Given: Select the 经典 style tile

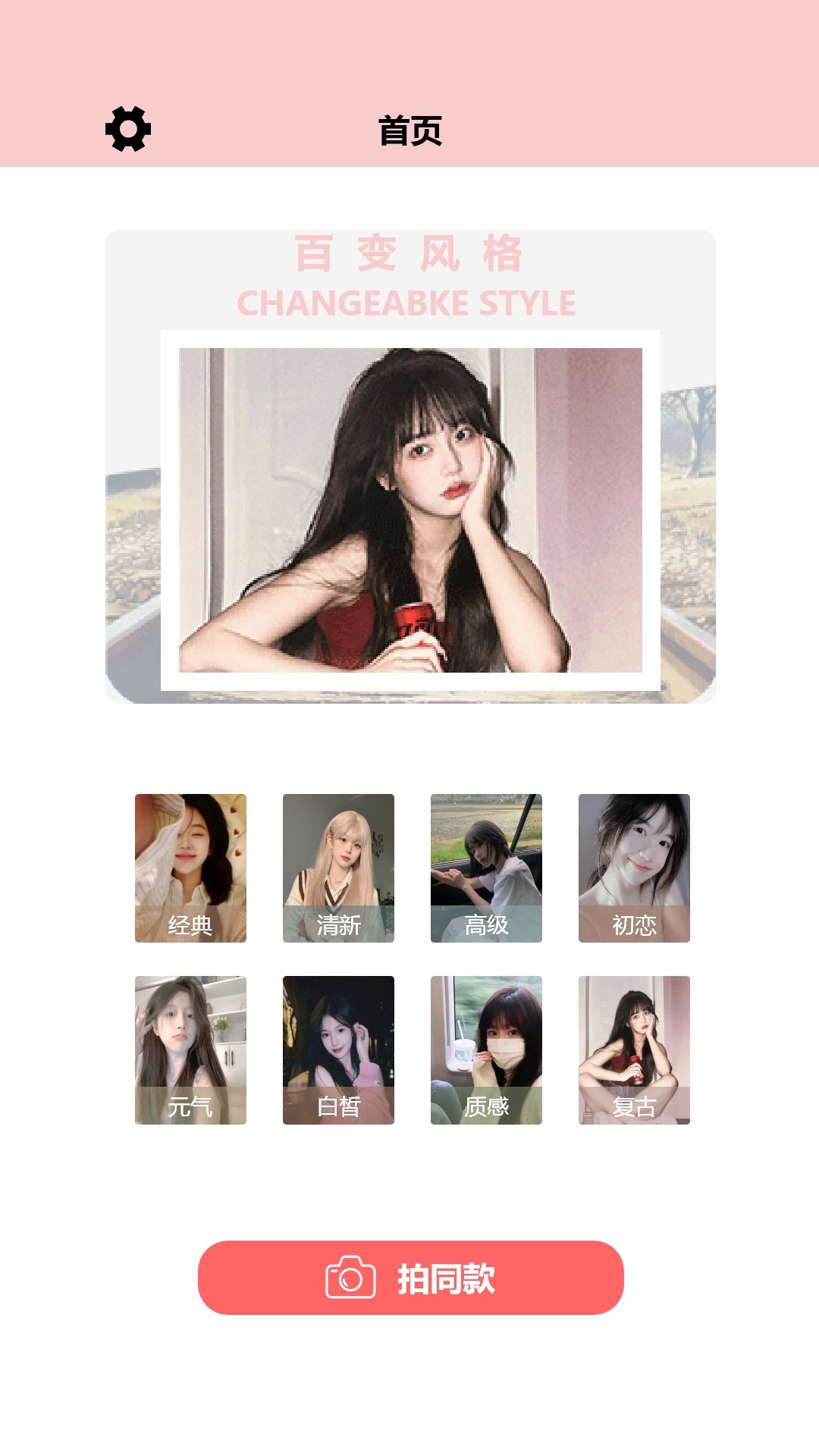Looking at the screenshot, I should [190, 868].
